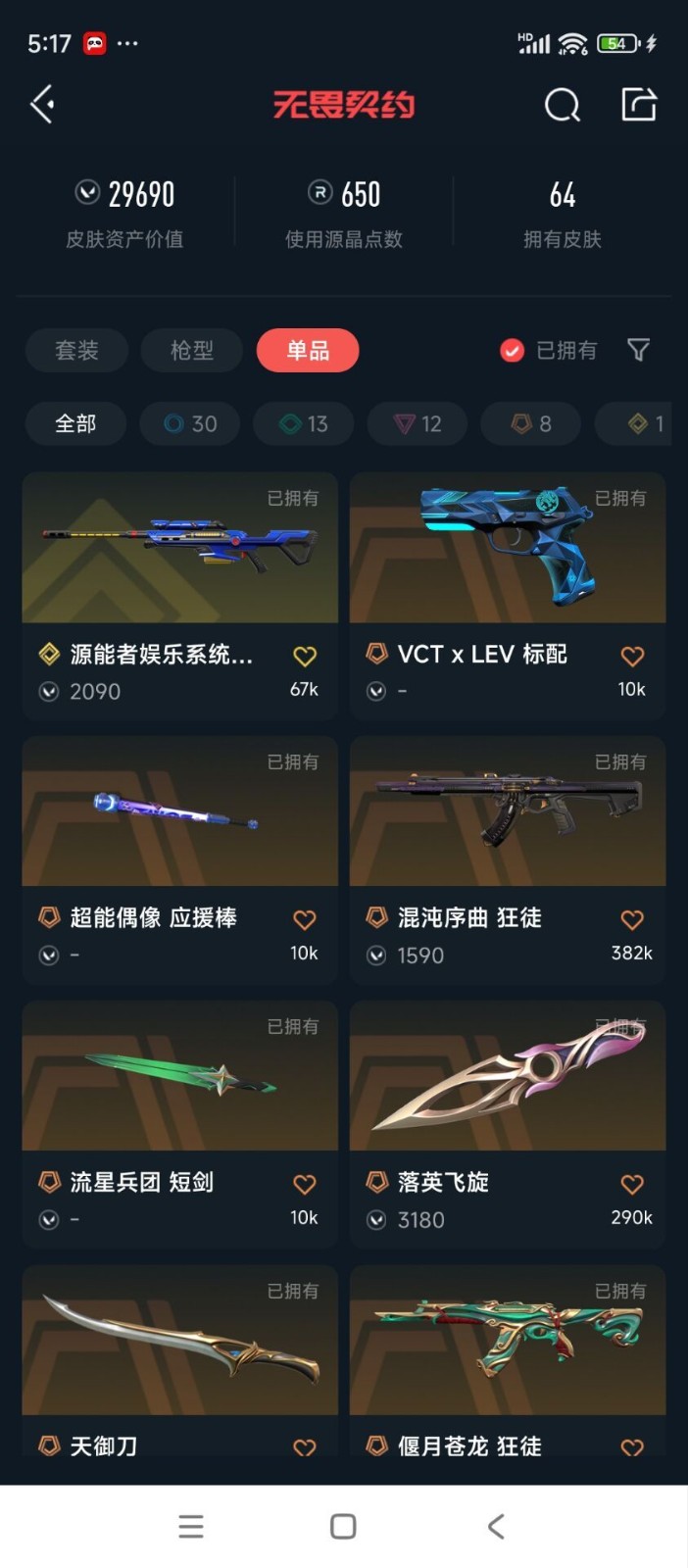Filter by the blue tier chip 30

(190, 423)
